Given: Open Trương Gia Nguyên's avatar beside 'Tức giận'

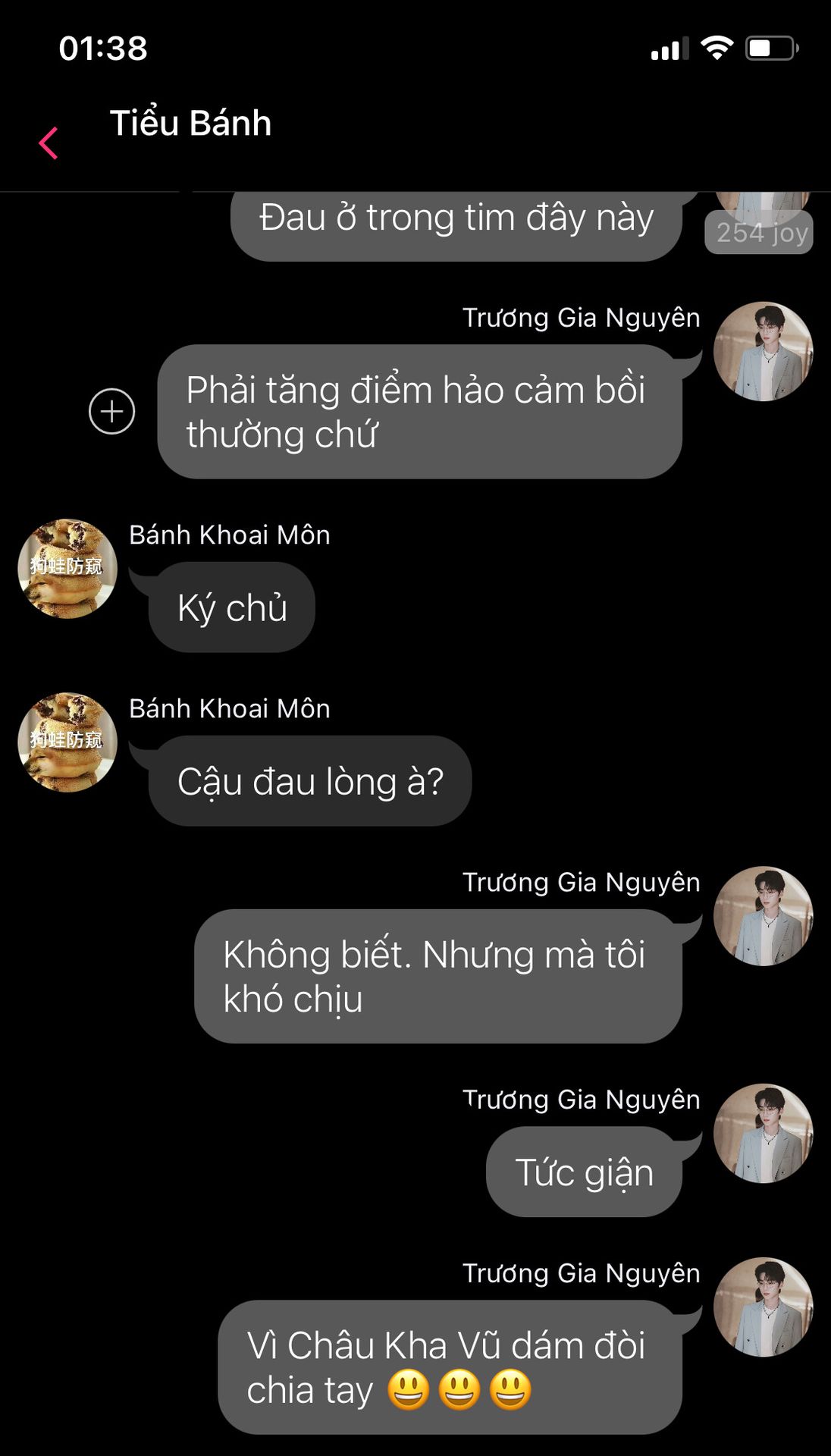Looking at the screenshot, I should click(763, 1133).
